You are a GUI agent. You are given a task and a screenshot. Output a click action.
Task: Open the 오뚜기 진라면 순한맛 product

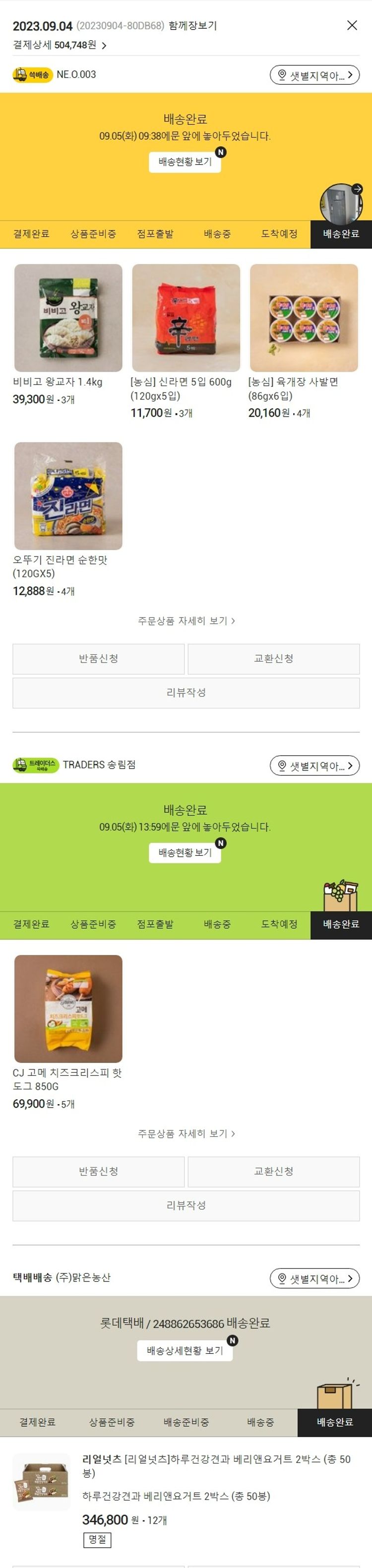[x=68, y=496]
